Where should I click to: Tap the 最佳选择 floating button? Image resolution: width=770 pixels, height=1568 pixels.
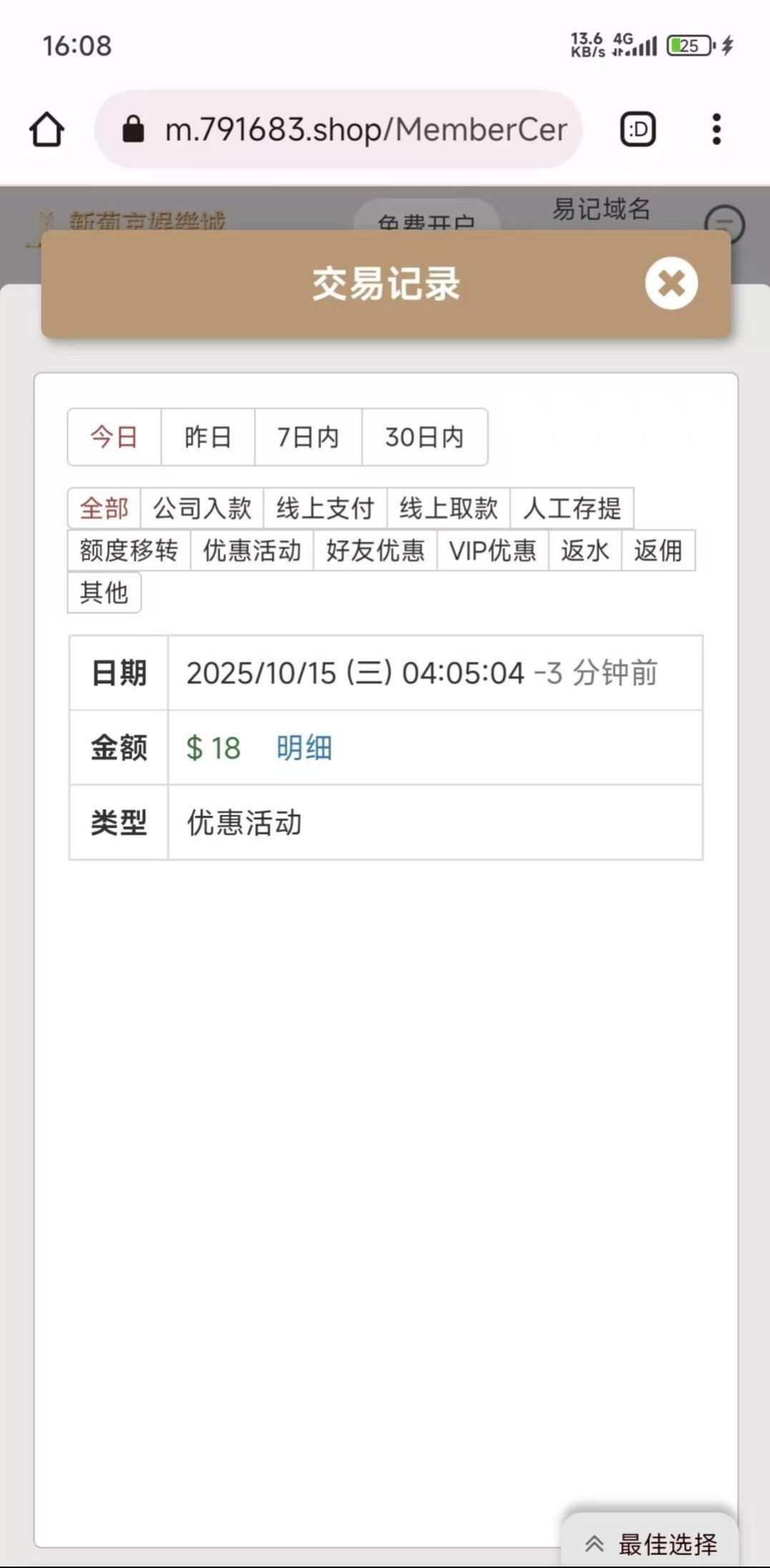pos(651,1544)
